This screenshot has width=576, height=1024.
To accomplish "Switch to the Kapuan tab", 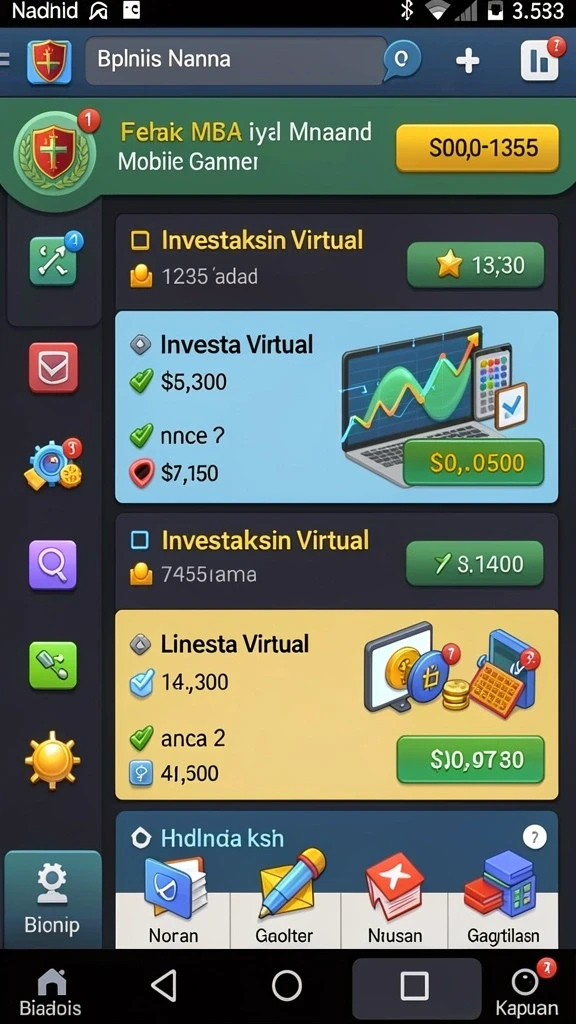I will (526, 987).
